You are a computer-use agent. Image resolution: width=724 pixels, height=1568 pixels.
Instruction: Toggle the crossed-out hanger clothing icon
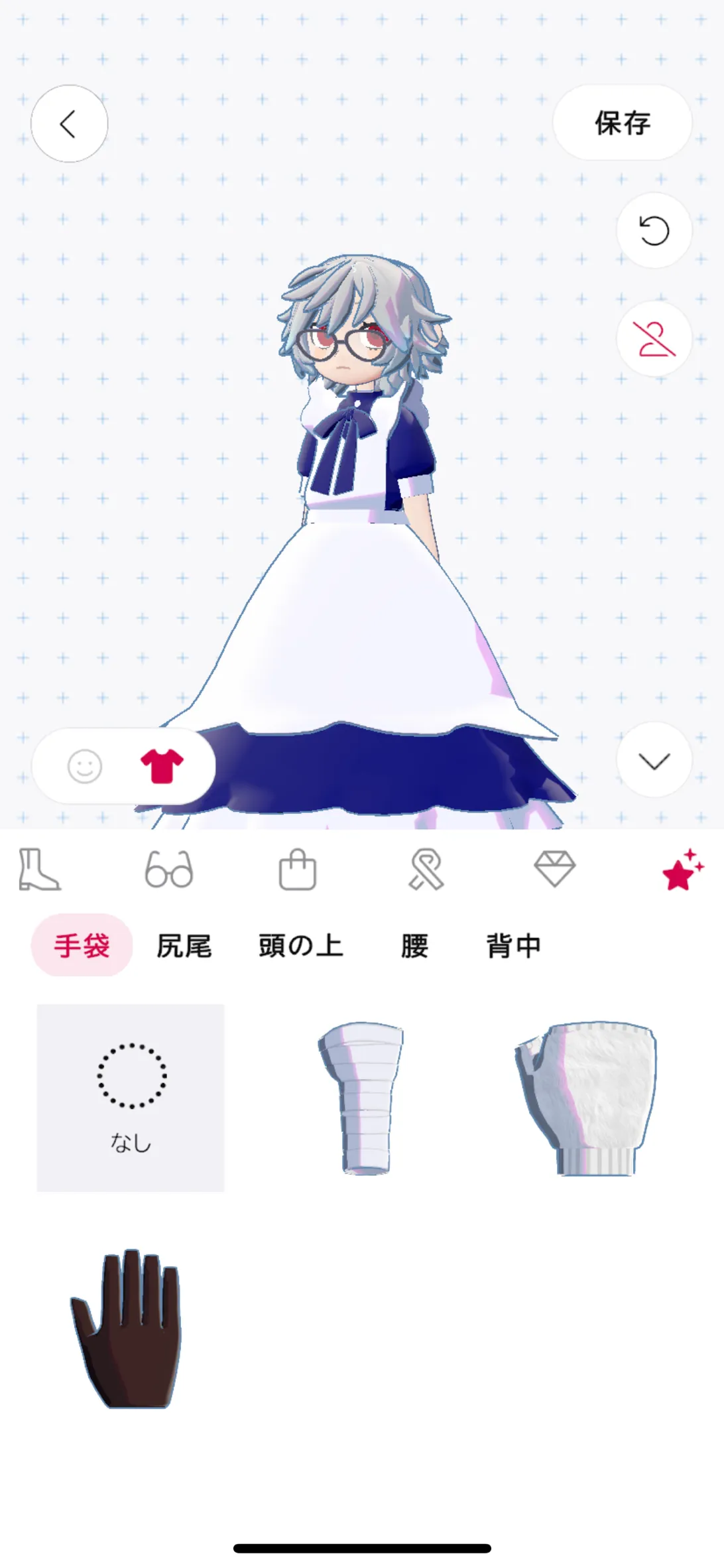pyautogui.click(x=654, y=339)
